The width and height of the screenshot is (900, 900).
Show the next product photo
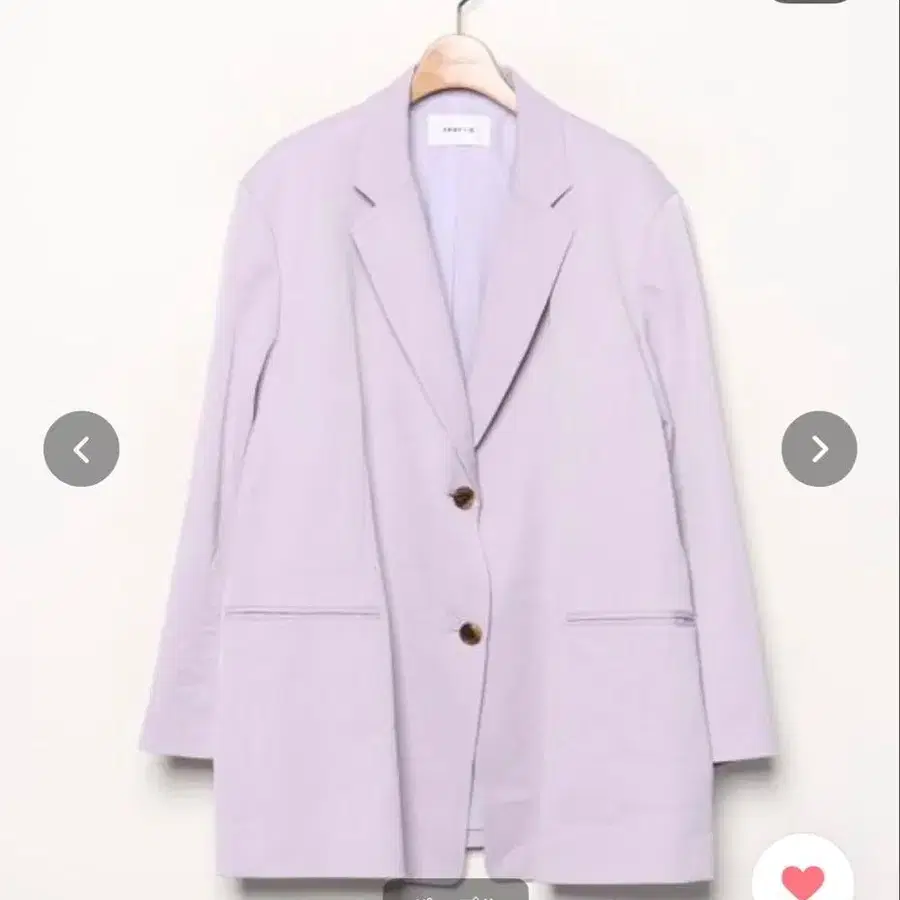(x=818, y=449)
